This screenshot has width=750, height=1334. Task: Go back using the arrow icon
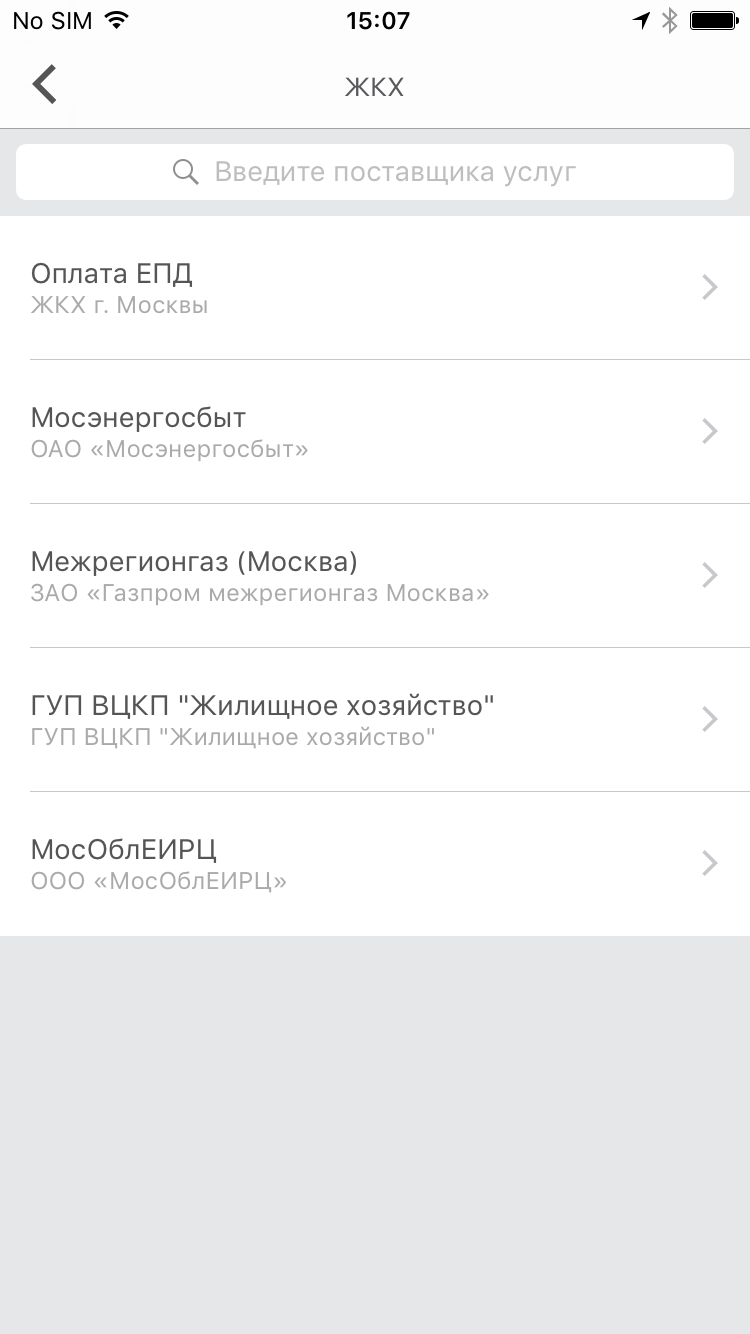(45, 85)
